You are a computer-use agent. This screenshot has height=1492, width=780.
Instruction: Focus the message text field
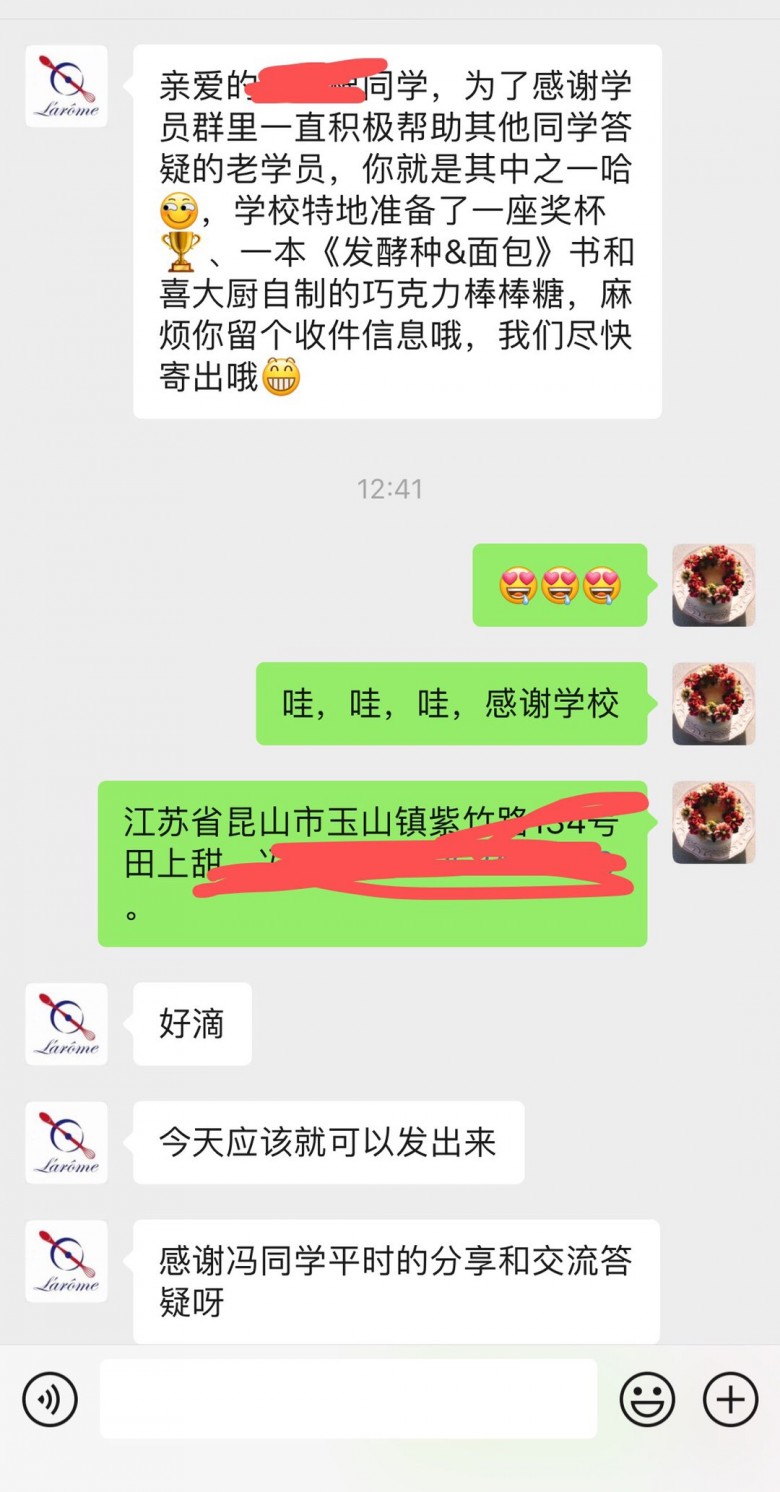(x=348, y=1398)
